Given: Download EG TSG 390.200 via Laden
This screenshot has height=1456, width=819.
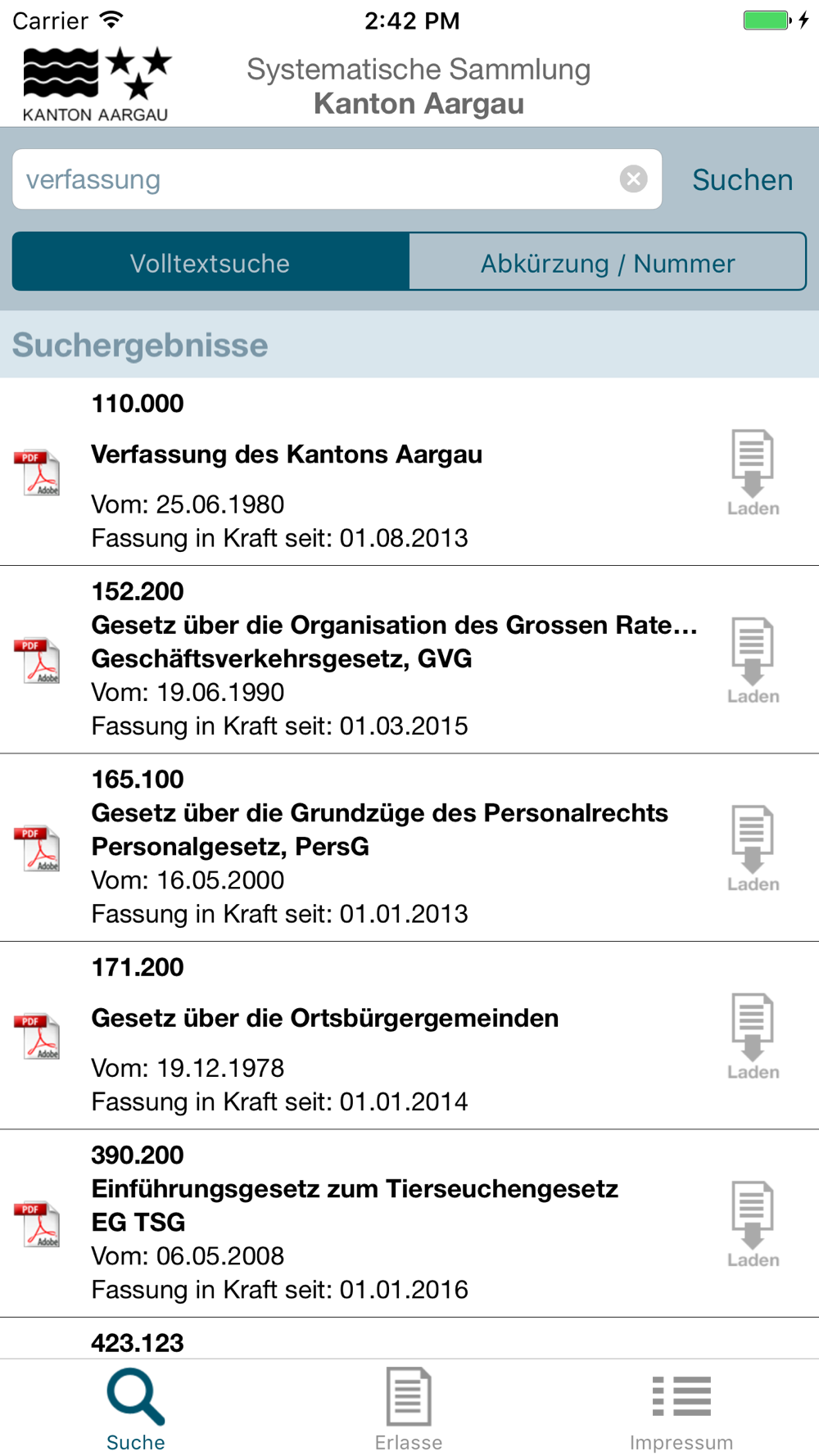Looking at the screenshot, I should 753,1224.
